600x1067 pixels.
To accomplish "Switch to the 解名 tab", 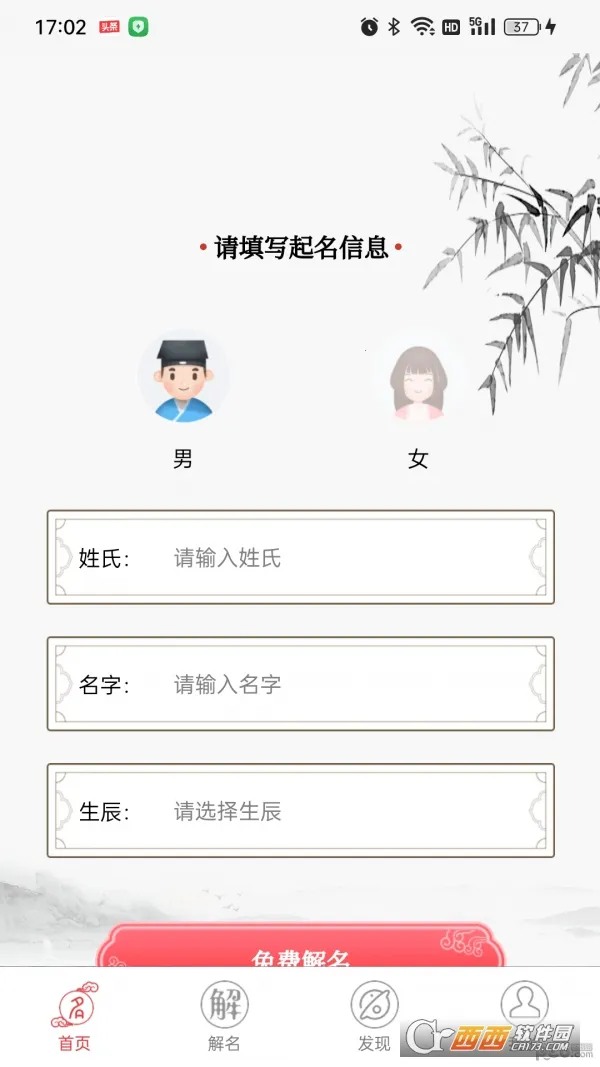I will coord(224,1017).
